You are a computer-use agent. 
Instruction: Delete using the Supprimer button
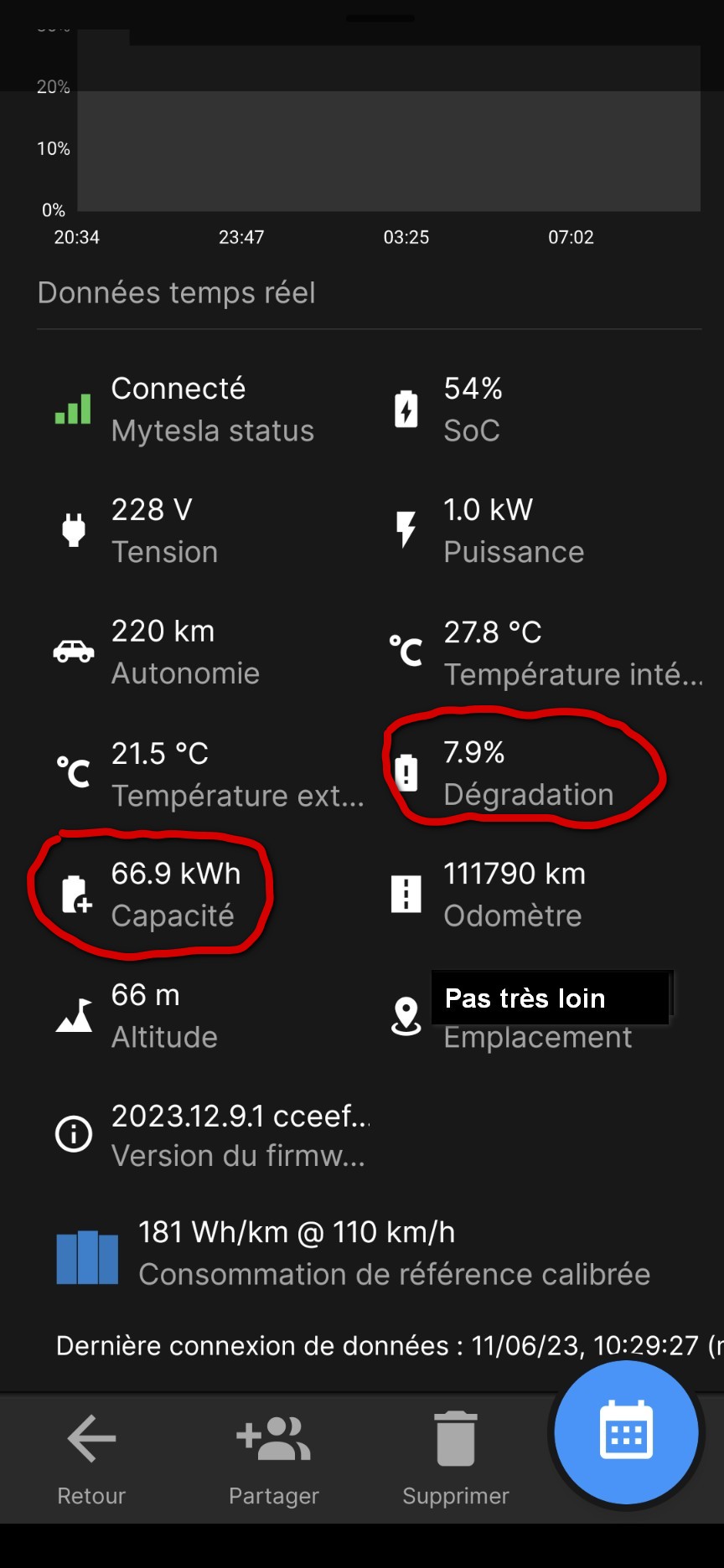click(x=455, y=1457)
